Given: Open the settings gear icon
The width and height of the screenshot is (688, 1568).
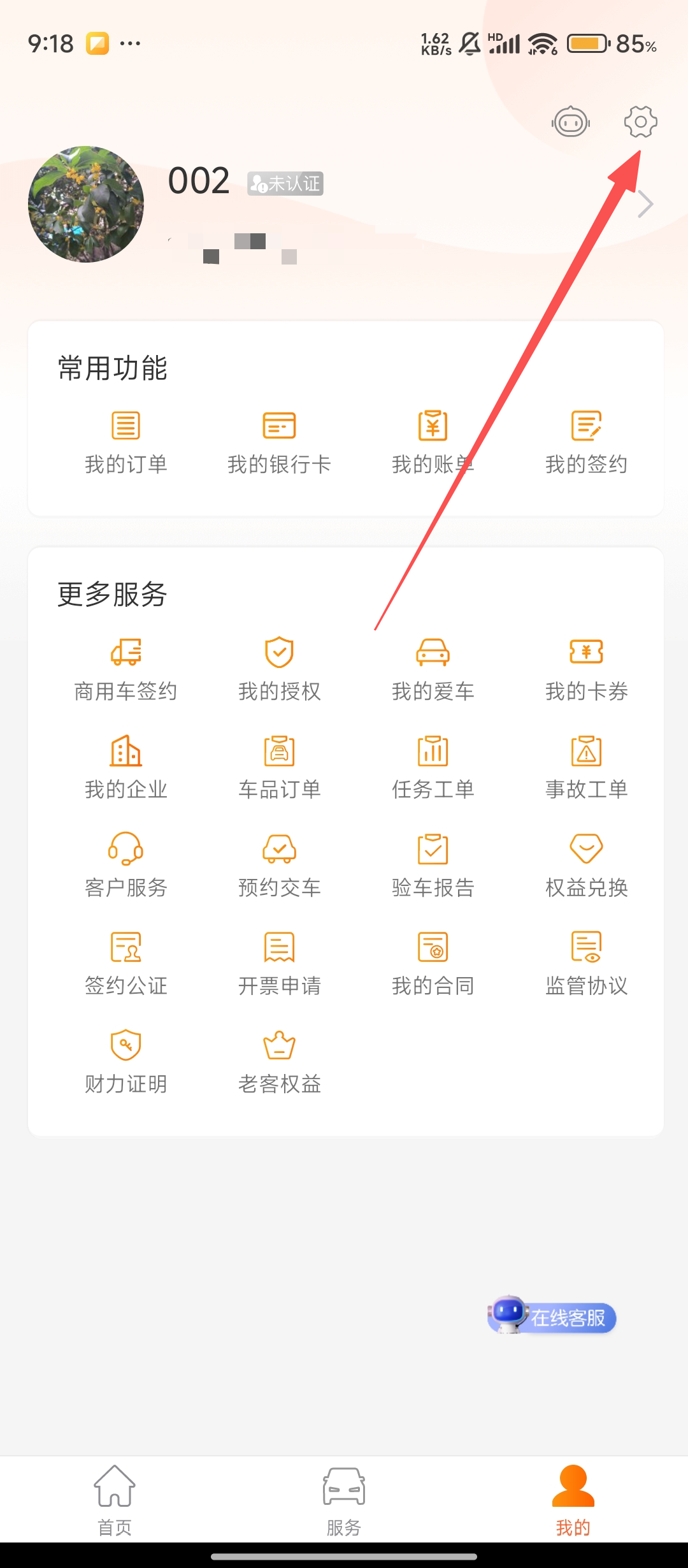Looking at the screenshot, I should point(640,122).
